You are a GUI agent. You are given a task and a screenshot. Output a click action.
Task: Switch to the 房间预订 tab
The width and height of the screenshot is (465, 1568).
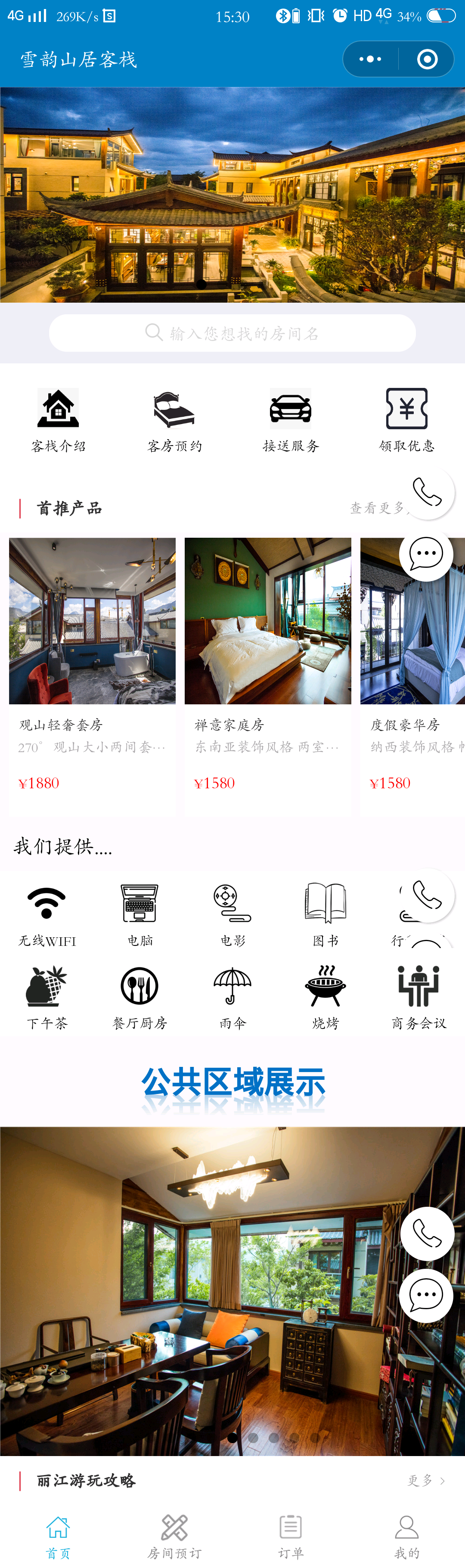[175, 1536]
